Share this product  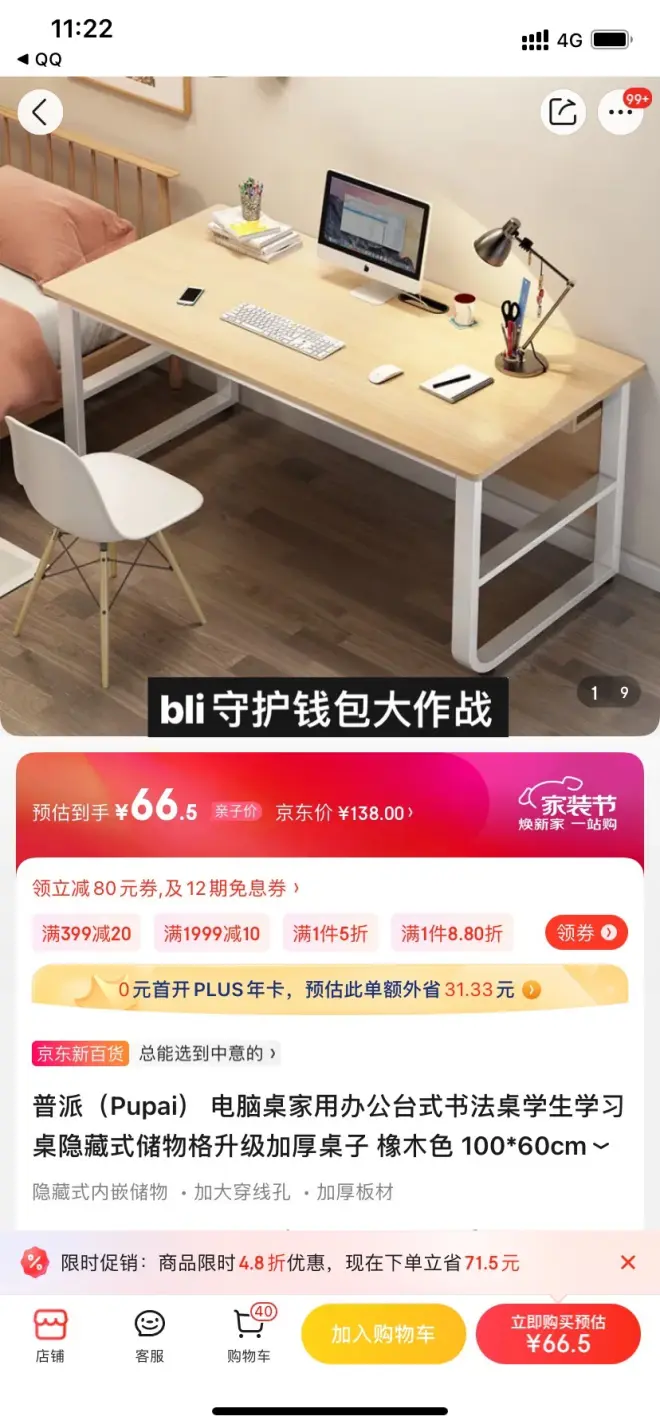[x=563, y=112]
